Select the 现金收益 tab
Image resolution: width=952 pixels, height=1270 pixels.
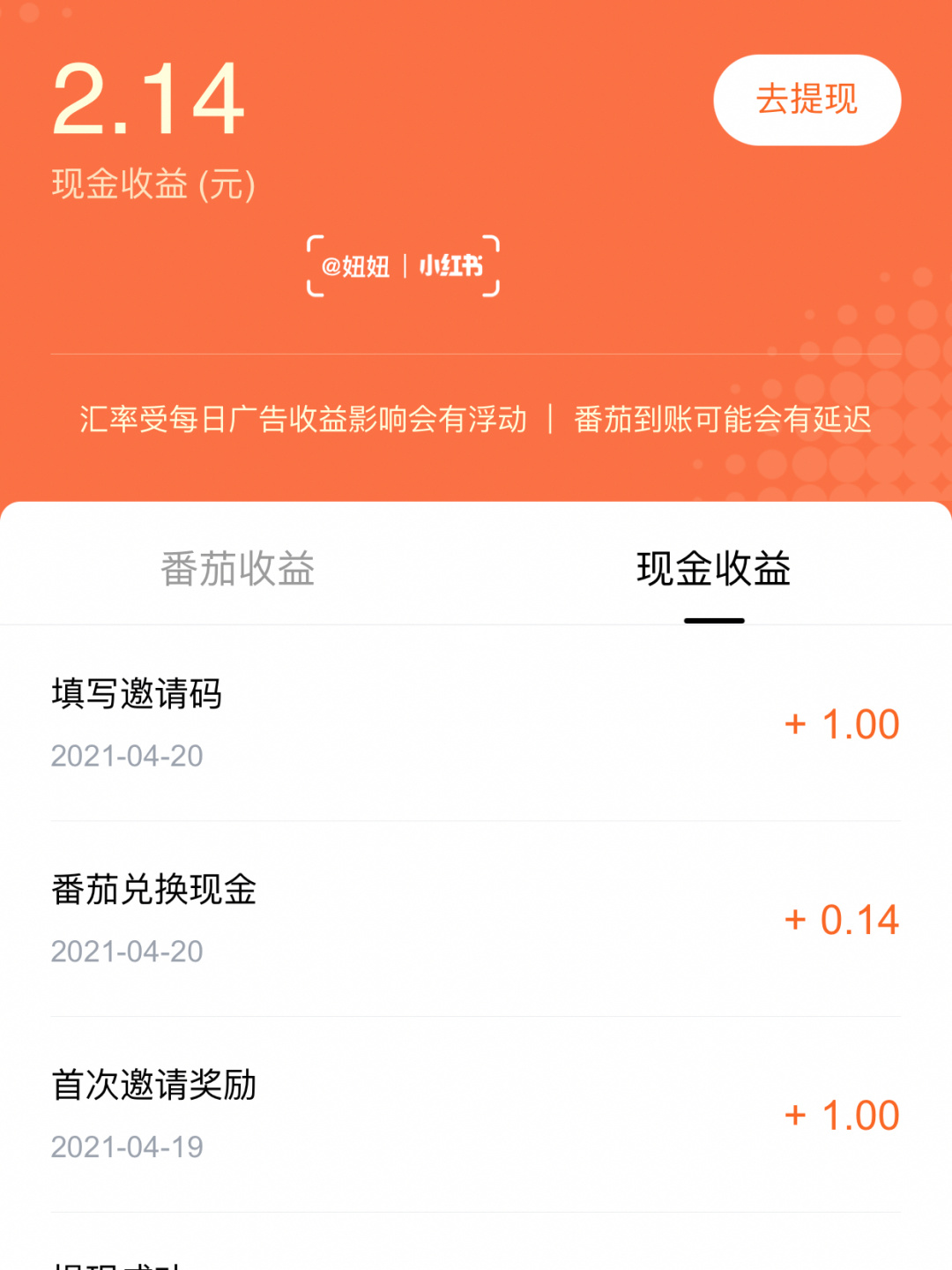coord(713,569)
